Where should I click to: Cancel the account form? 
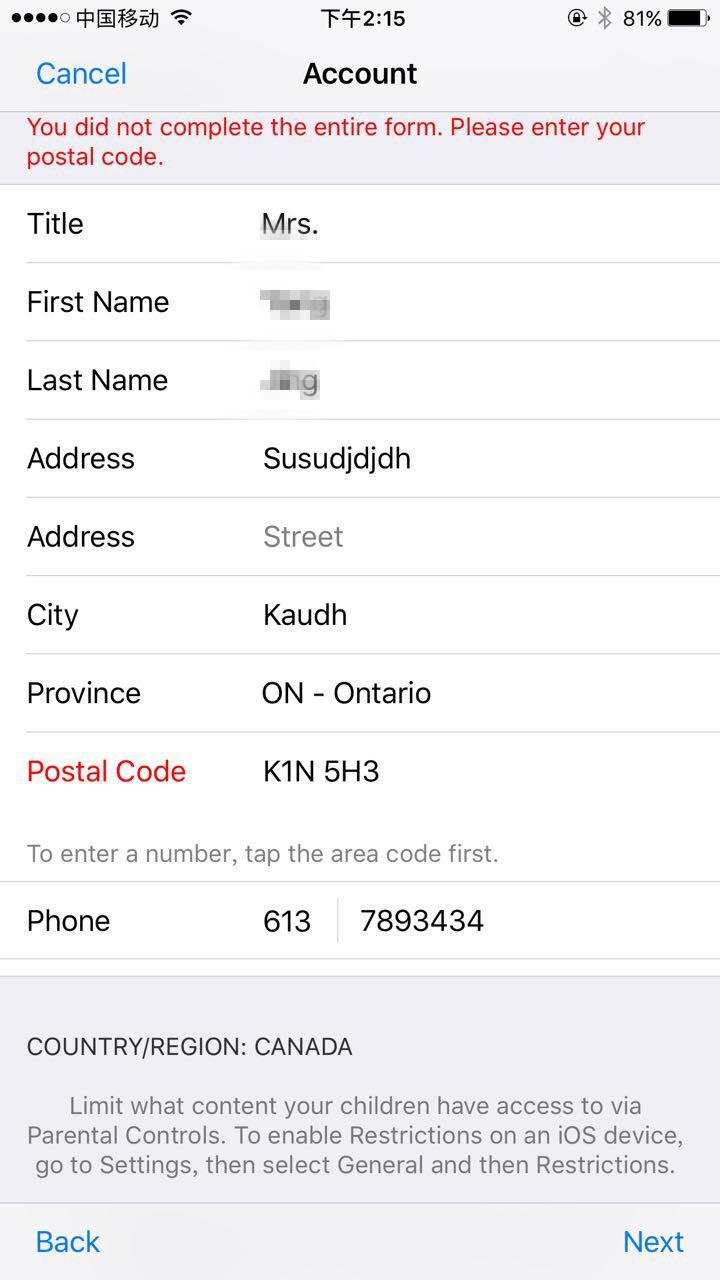[81, 74]
